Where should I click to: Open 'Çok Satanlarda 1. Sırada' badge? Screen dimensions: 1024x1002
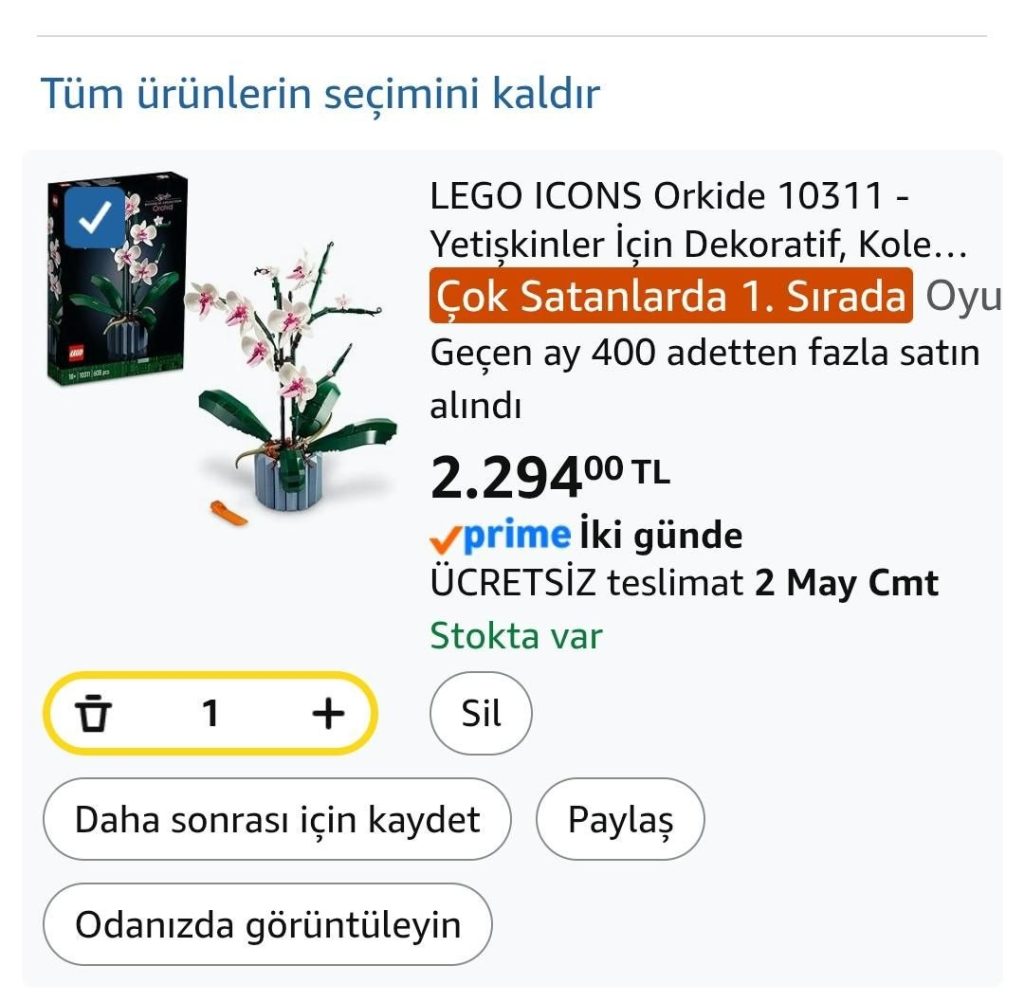click(671, 297)
